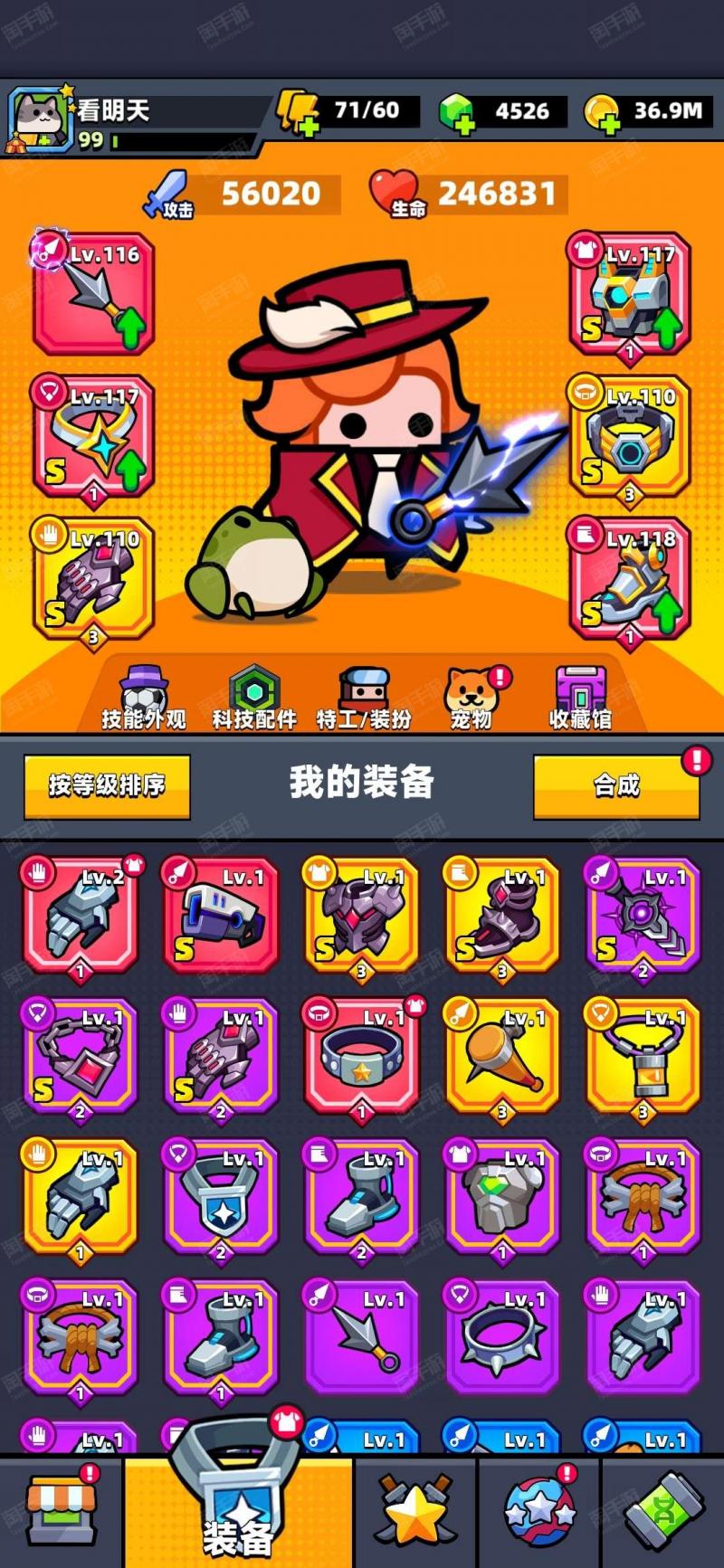
Task: Open 科技配件 tech accessories
Action: click(x=254, y=698)
